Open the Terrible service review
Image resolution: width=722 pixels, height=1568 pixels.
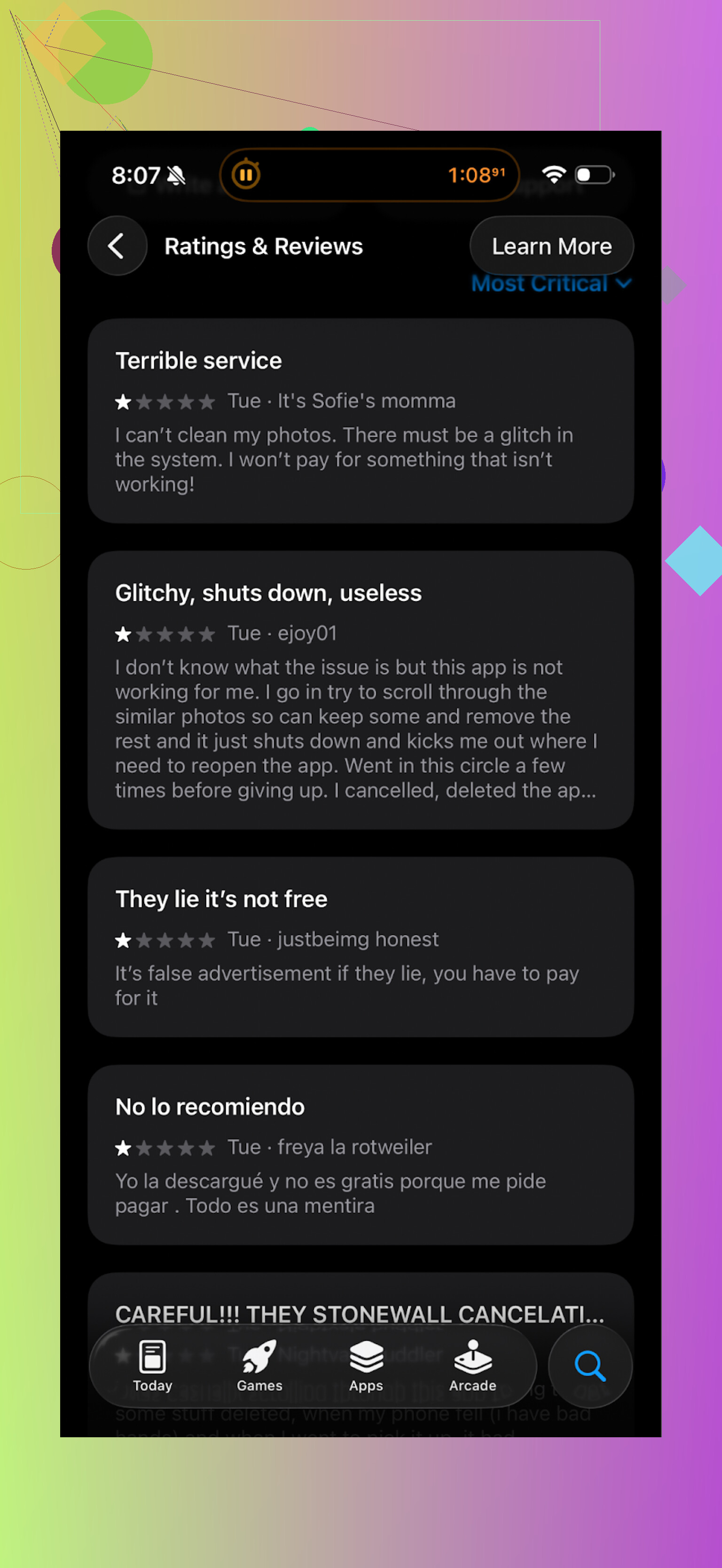click(360, 420)
